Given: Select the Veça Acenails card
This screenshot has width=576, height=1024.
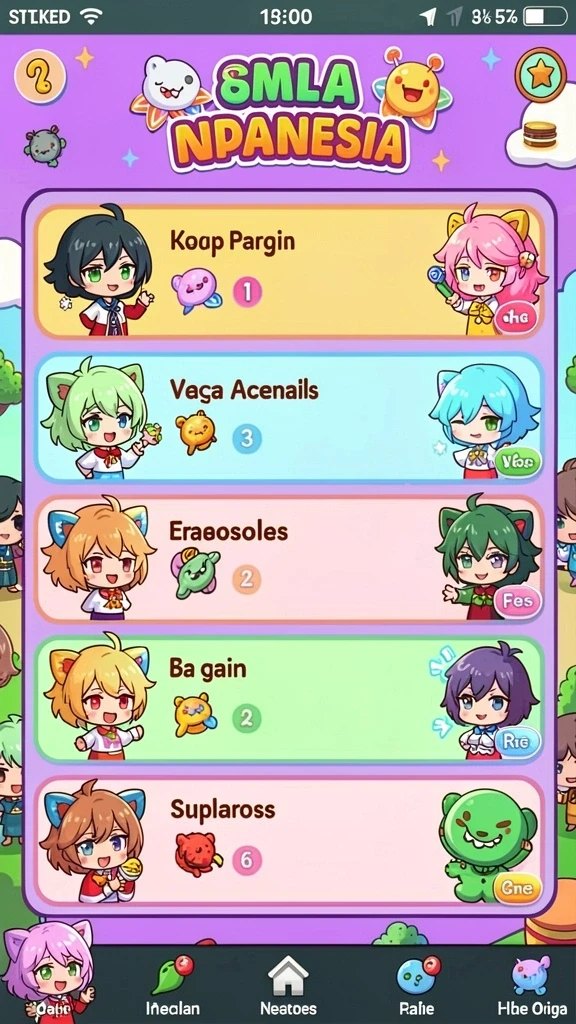Looking at the screenshot, I should (289, 418).
